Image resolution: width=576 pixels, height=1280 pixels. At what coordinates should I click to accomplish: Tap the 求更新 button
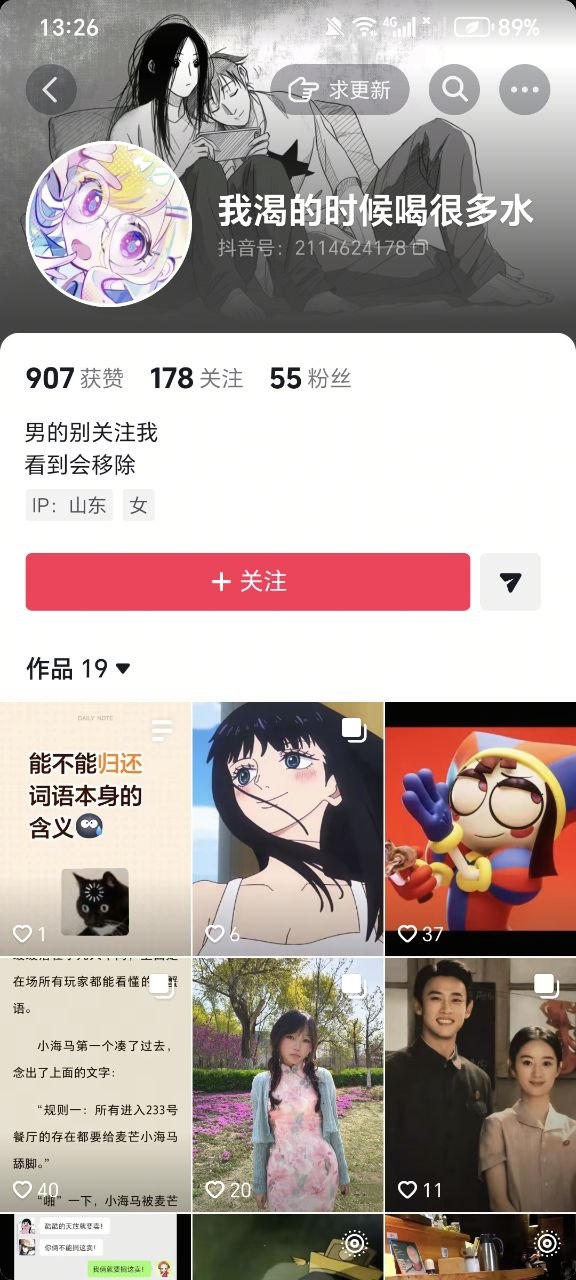click(x=340, y=90)
